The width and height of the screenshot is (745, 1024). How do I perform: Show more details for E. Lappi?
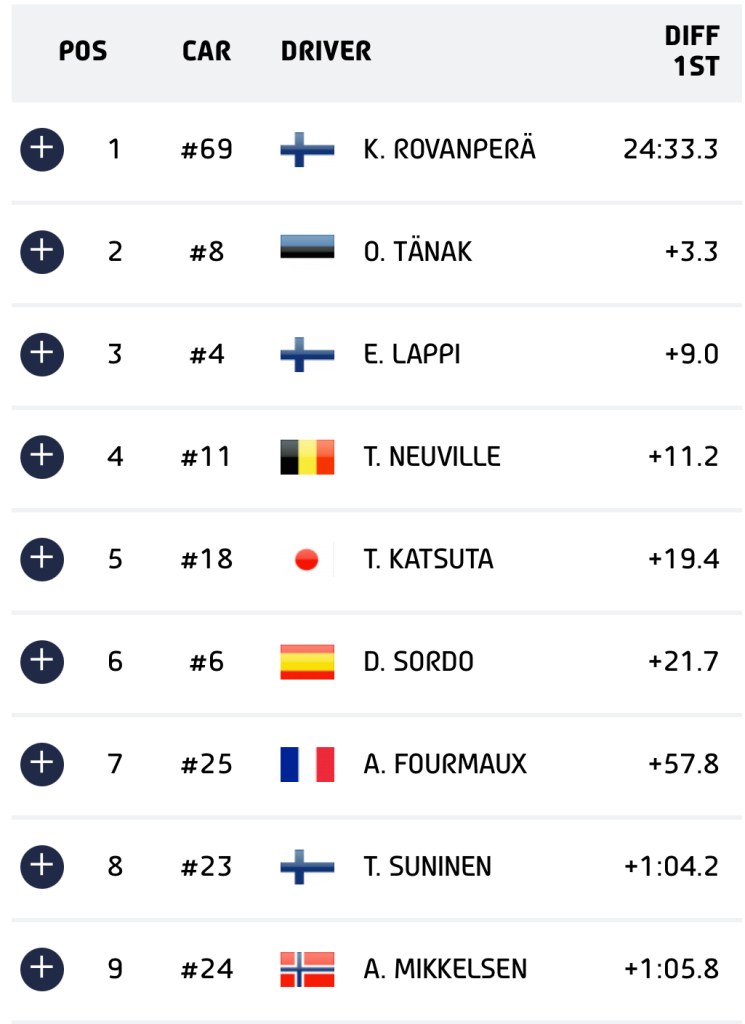[41, 354]
